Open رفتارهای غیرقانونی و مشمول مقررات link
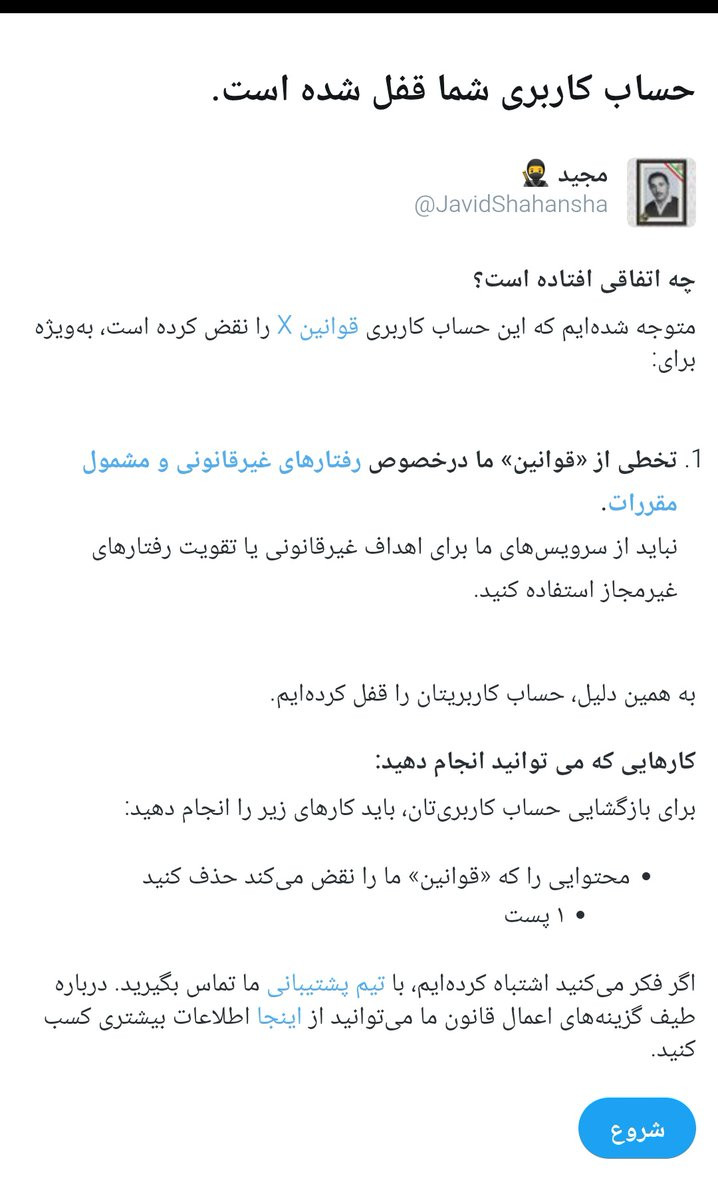This screenshot has height=1200, width=718. (225, 463)
